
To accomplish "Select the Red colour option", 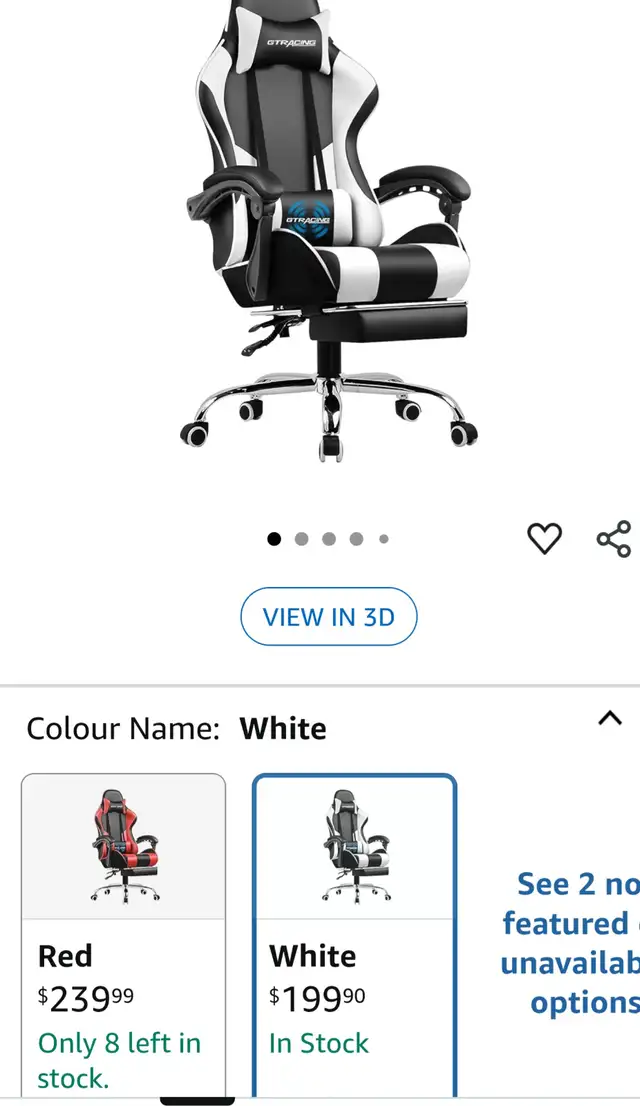I will point(123,935).
